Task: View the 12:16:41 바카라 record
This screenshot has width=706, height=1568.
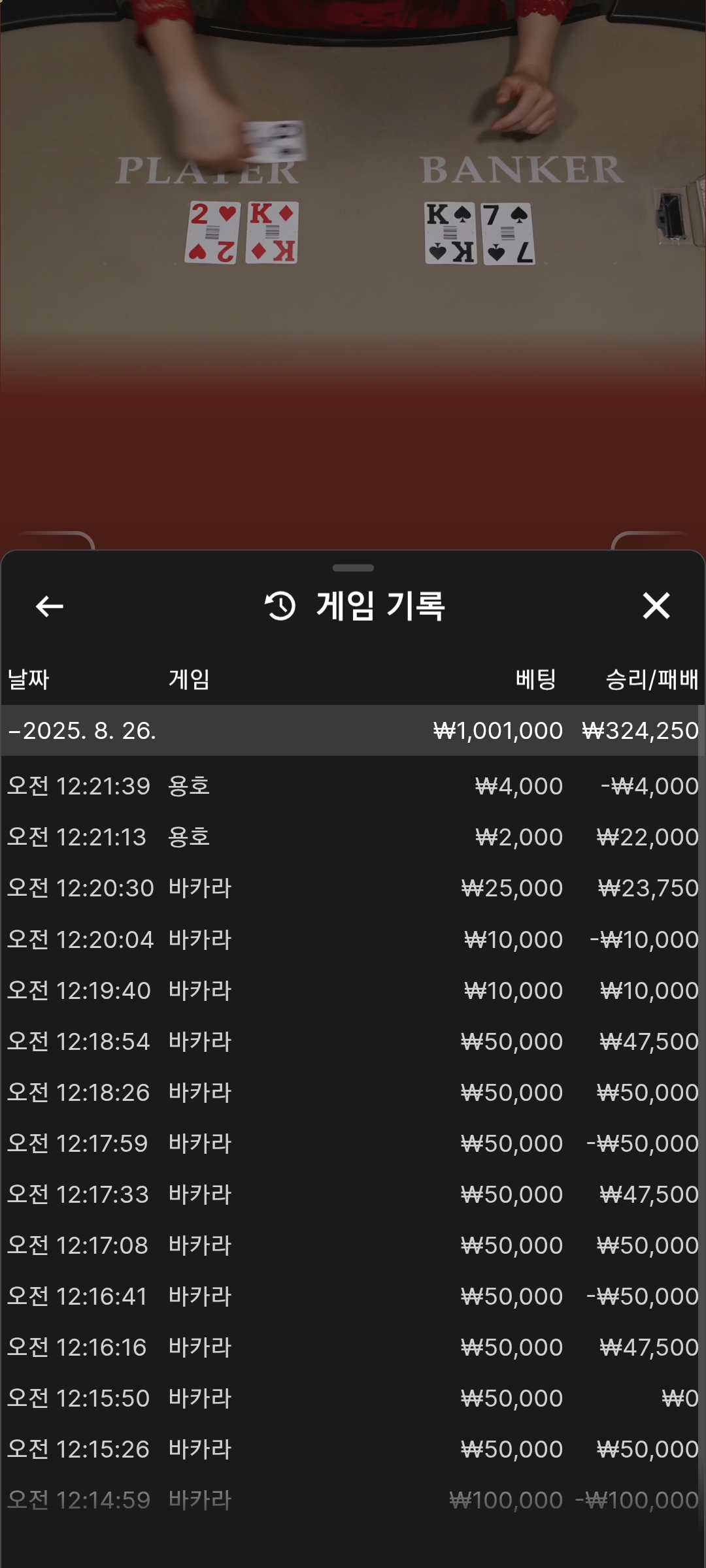Action: click(353, 1296)
